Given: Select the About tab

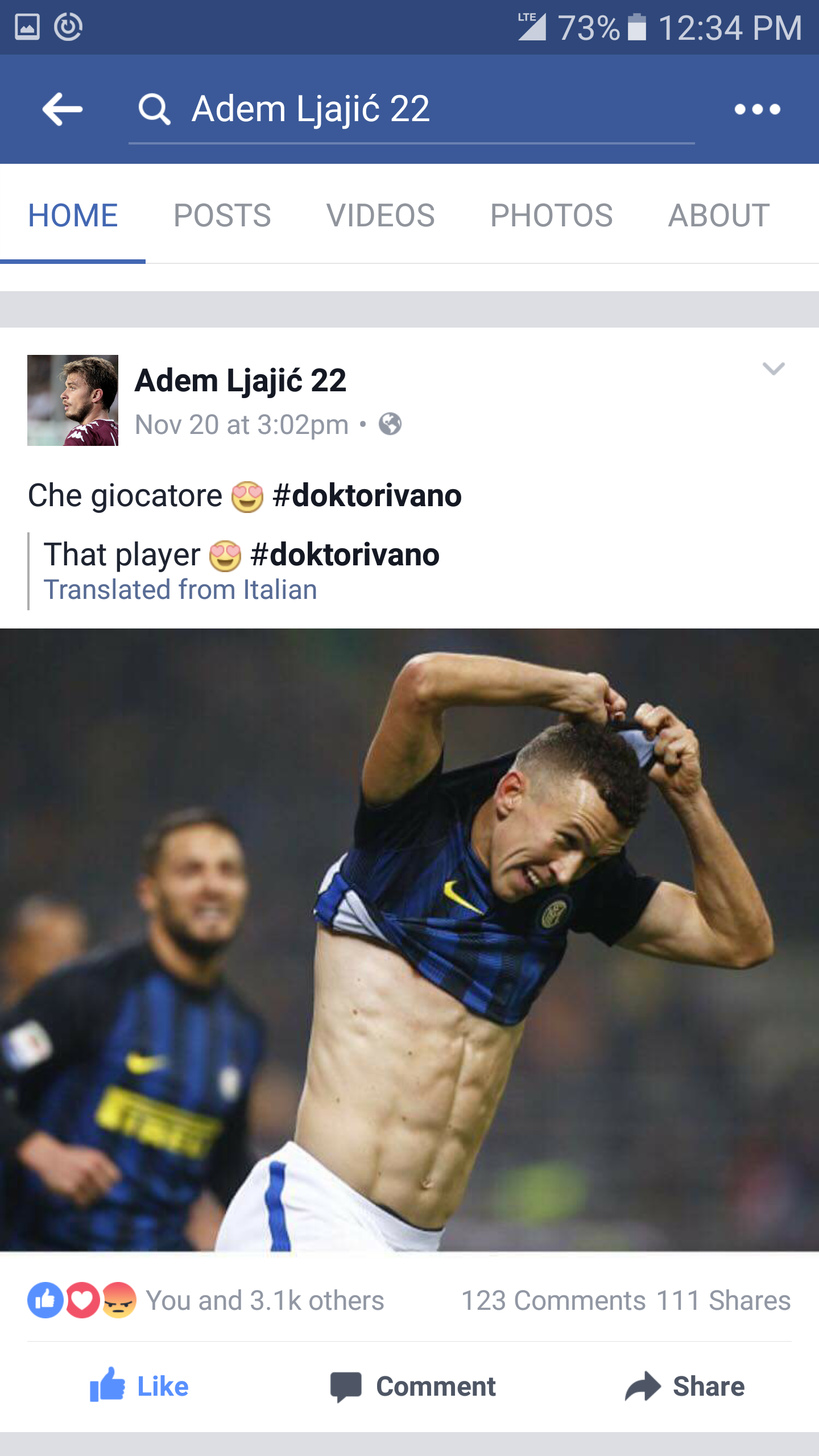Looking at the screenshot, I should tap(718, 216).
